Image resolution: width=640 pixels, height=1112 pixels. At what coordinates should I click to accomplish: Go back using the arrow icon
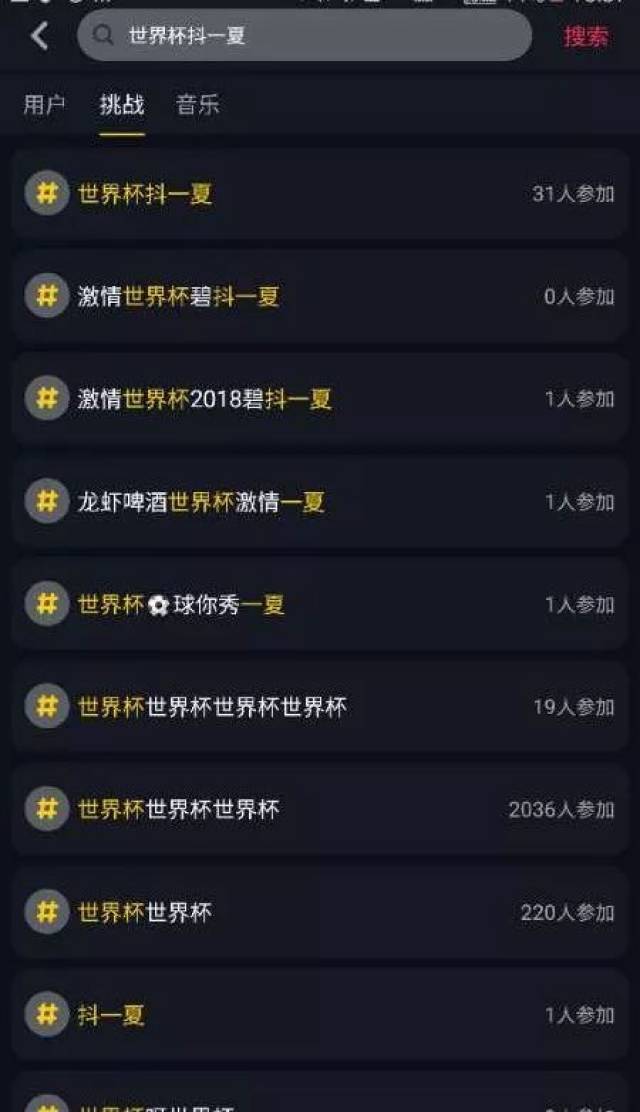[x=39, y=36]
